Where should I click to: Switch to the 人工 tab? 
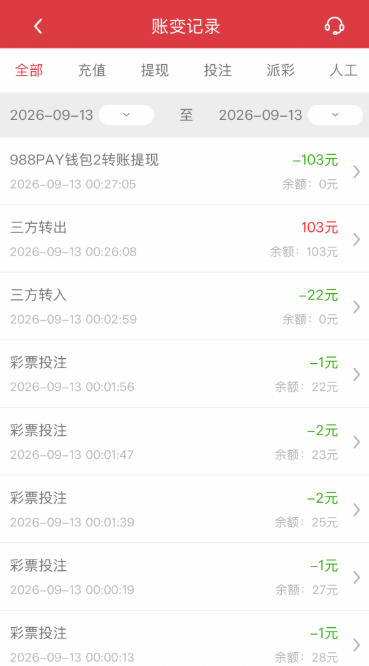tap(344, 70)
